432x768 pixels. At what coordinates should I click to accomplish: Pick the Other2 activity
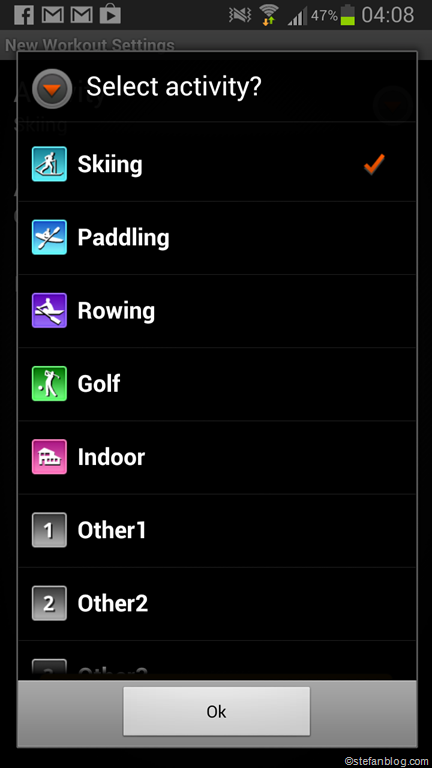(x=216, y=603)
